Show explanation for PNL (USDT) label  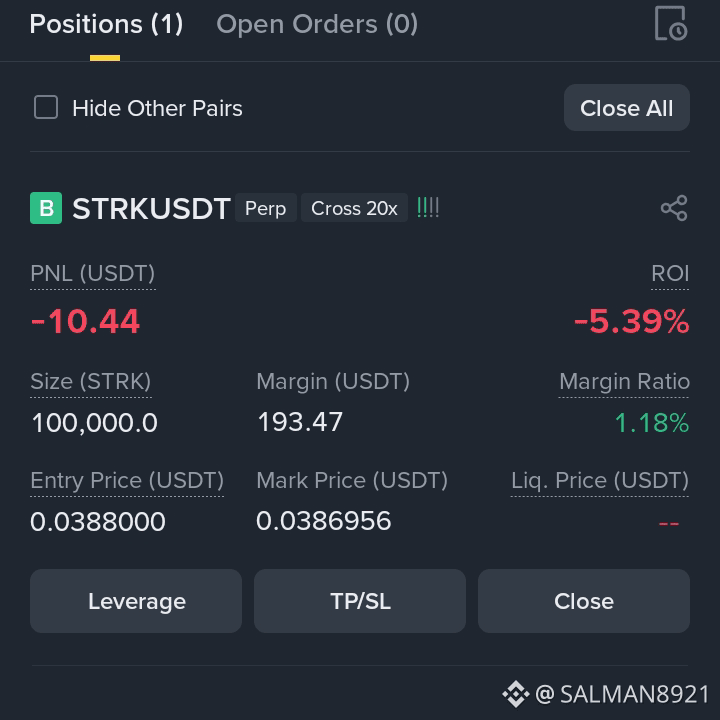click(x=93, y=274)
